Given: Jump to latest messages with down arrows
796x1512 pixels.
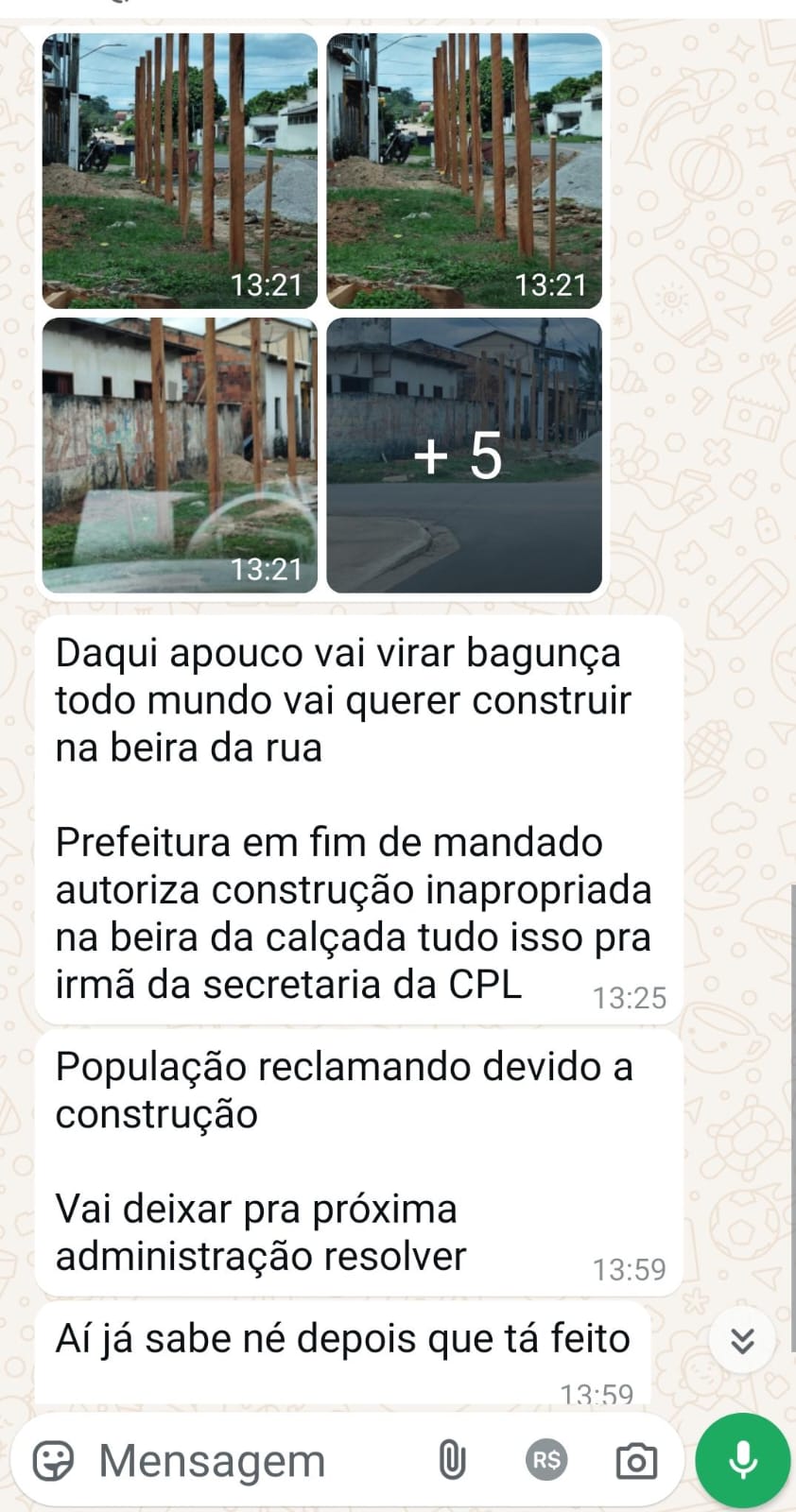Looking at the screenshot, I should 743,1340.
